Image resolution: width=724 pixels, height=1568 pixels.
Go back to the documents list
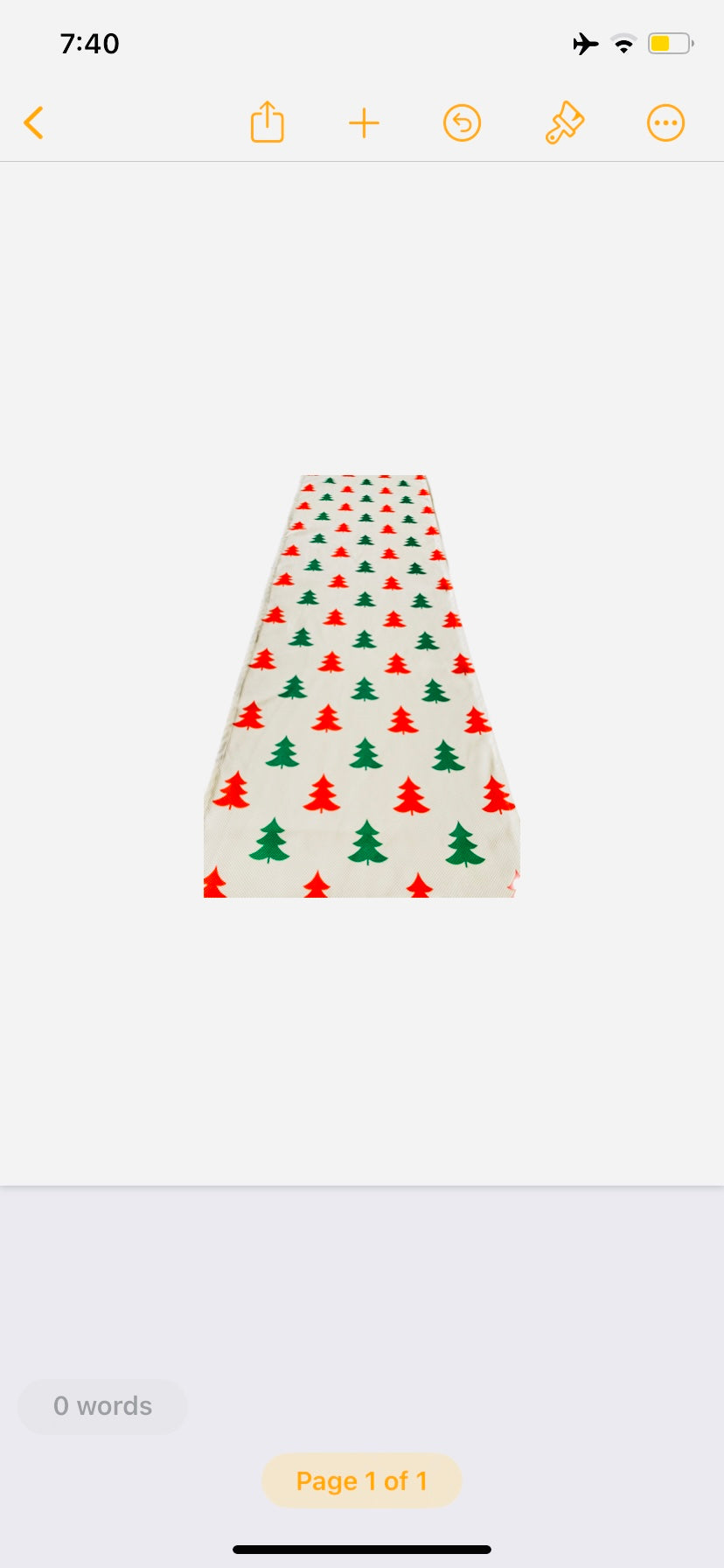pos(33,123)
